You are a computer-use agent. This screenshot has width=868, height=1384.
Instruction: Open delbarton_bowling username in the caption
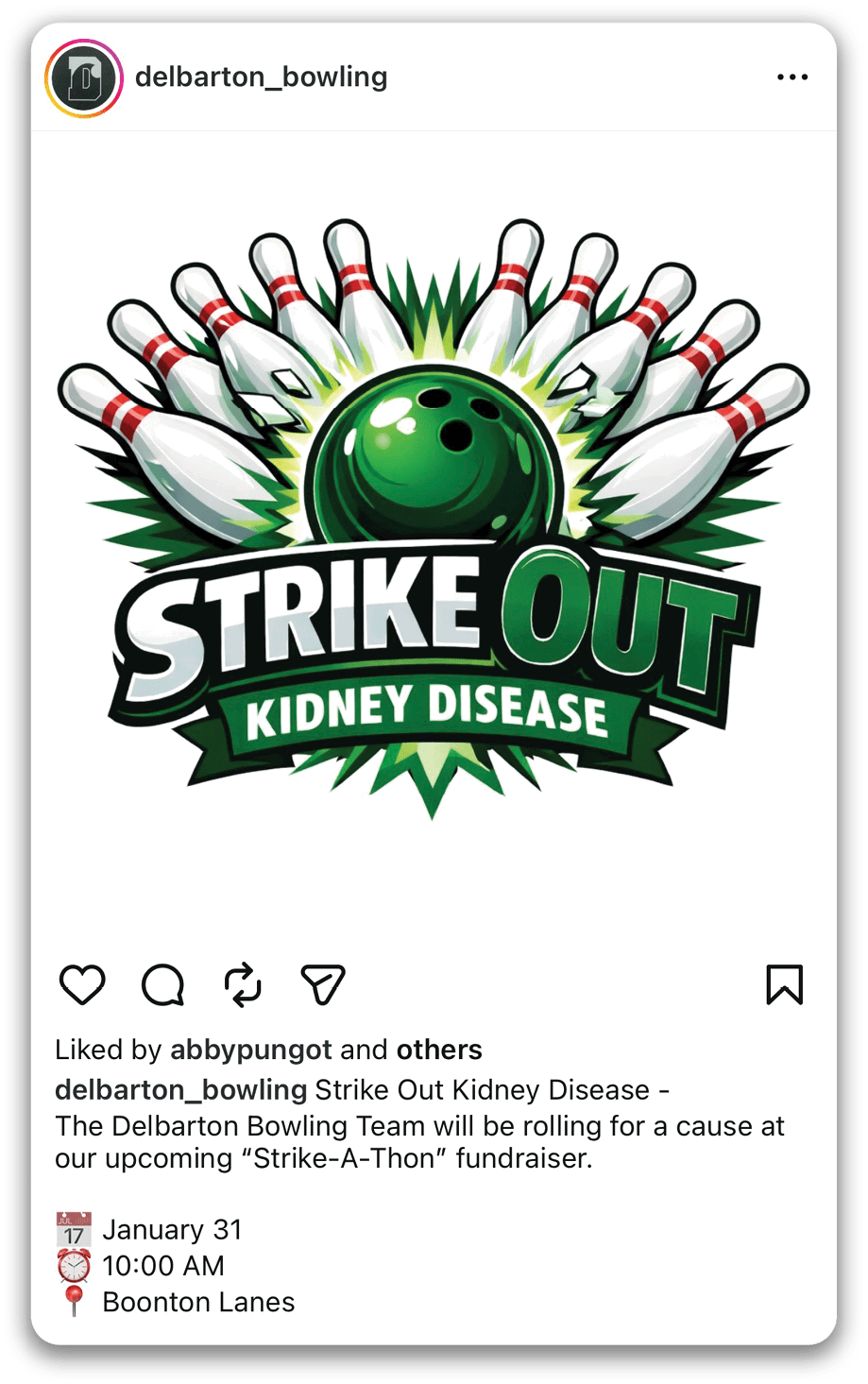(x=180, y=1090)
